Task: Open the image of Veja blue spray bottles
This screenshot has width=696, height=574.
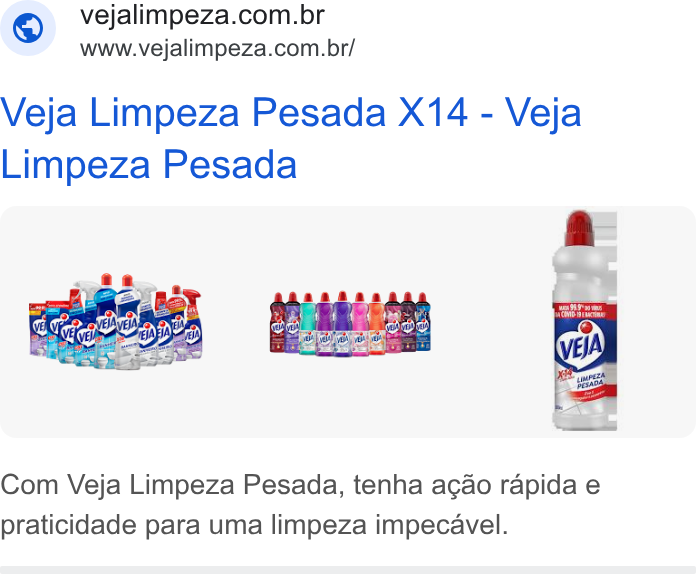Action: point(116,322)
